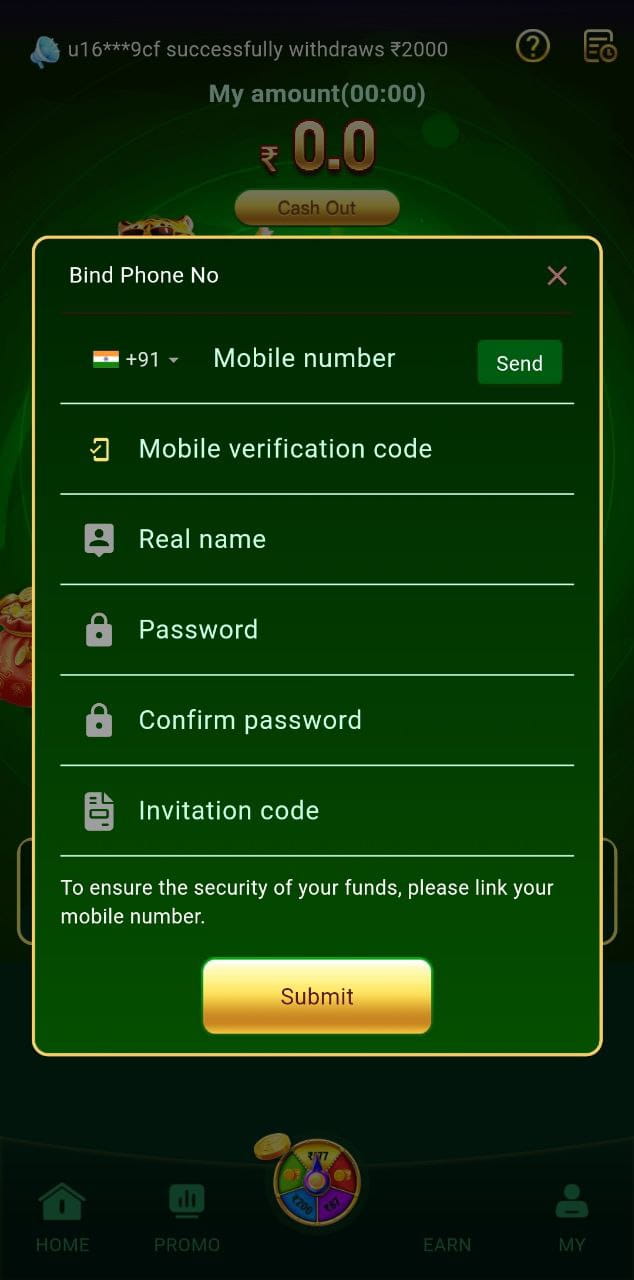Viewport: 634px width, 1280px height.
Task: Focus the Password field
Action: tap(330, 630)
